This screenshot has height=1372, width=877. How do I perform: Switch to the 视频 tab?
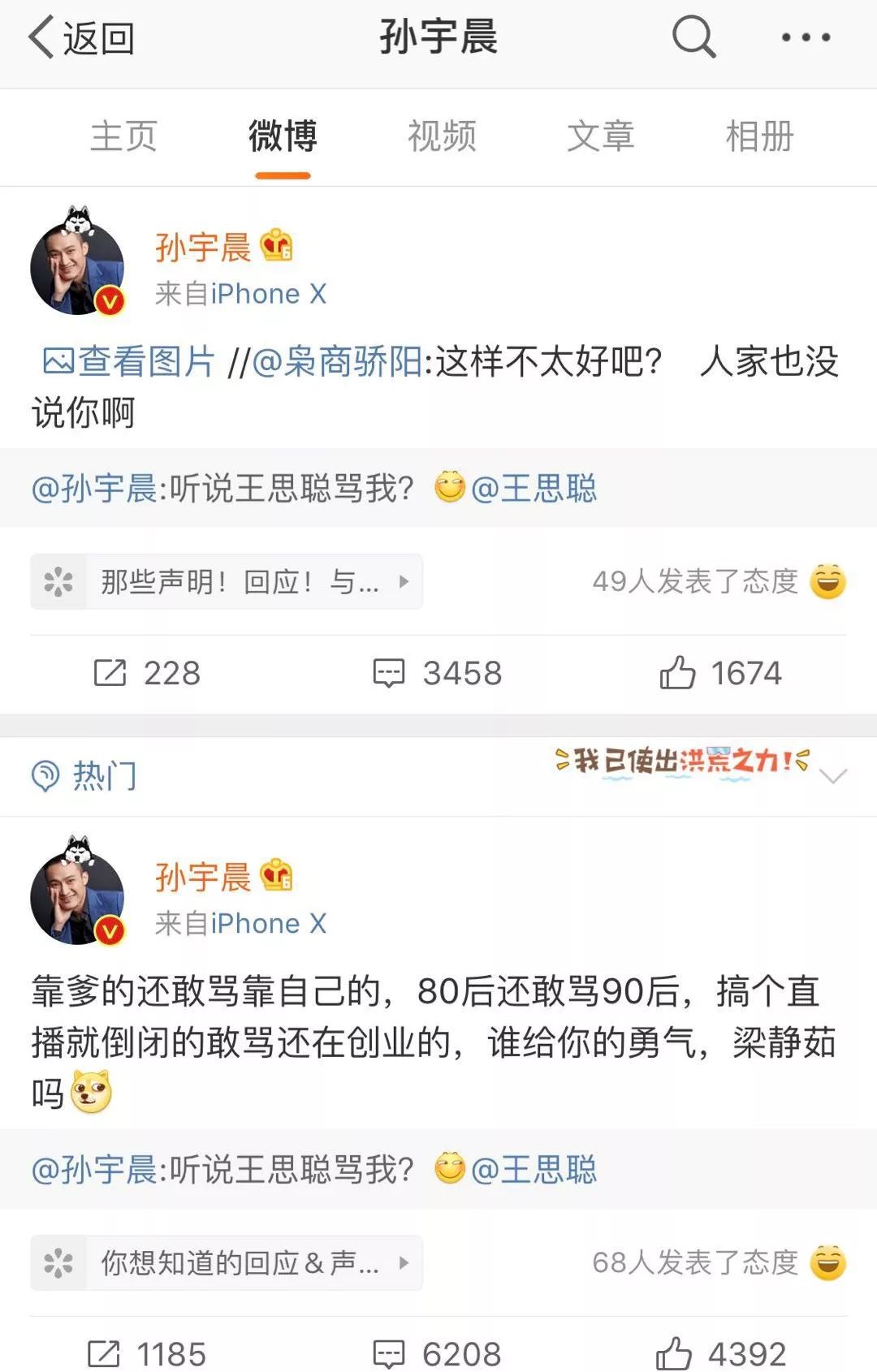tap(442, 136)
